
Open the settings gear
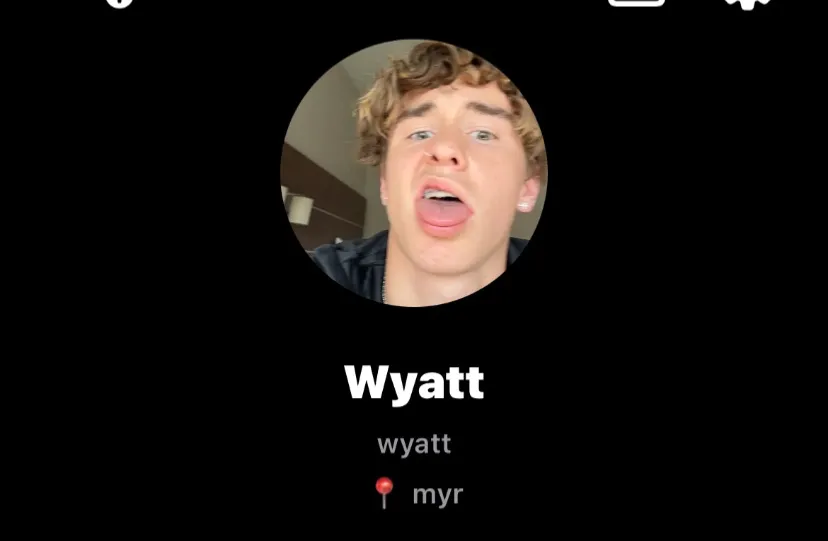click(747, 3)
